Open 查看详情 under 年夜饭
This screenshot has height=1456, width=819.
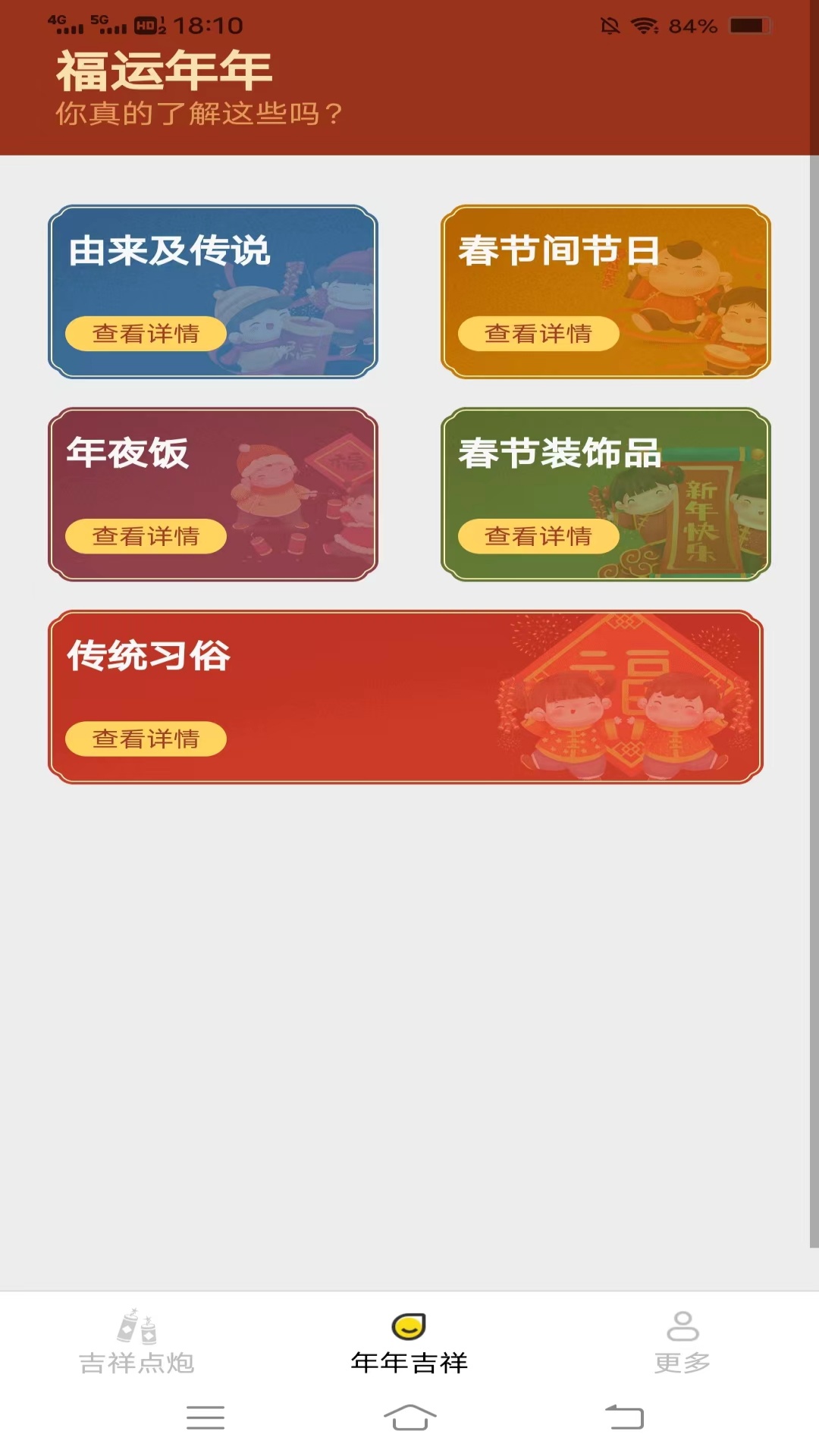[x=146, y=536]
